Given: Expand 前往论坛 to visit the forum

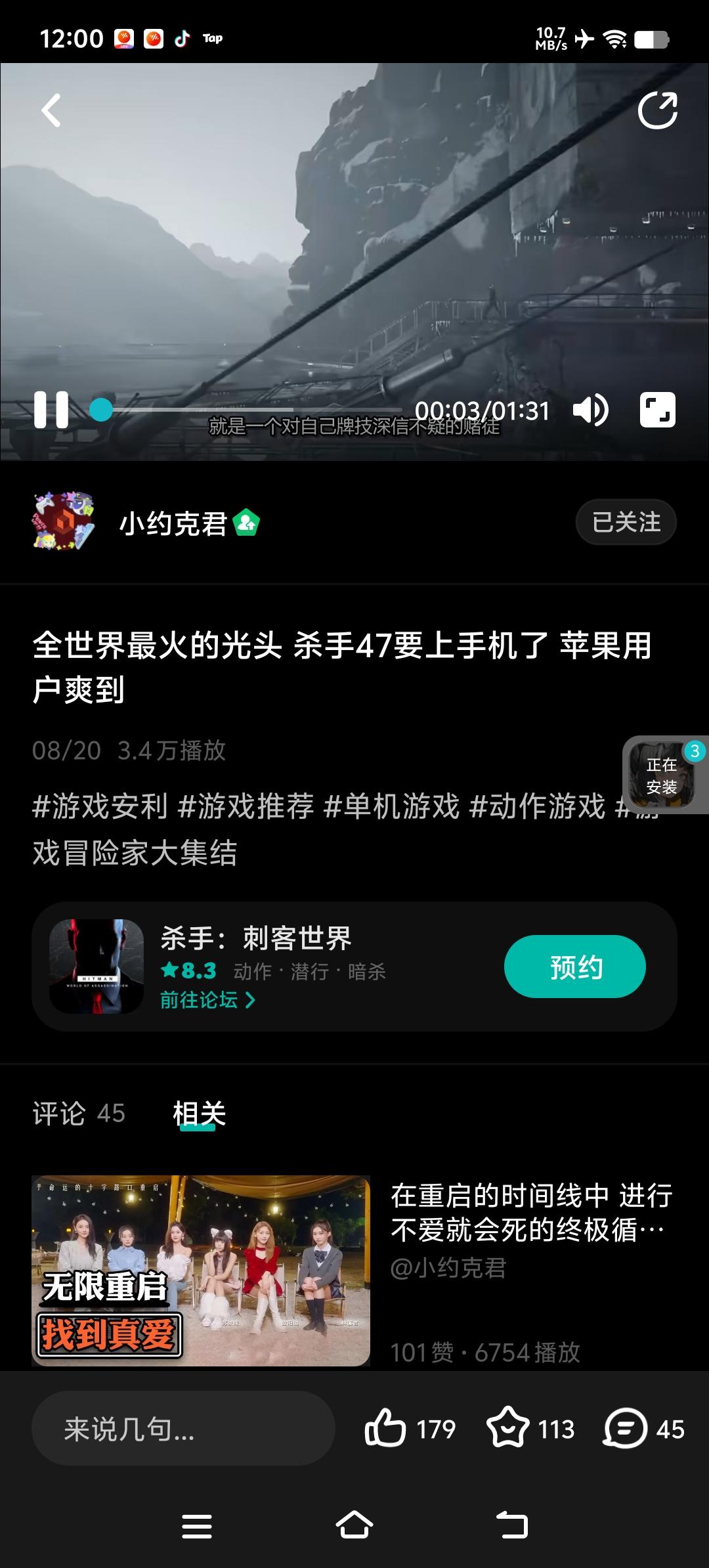Looking at the screenshot, I should tap(206, 1001).
